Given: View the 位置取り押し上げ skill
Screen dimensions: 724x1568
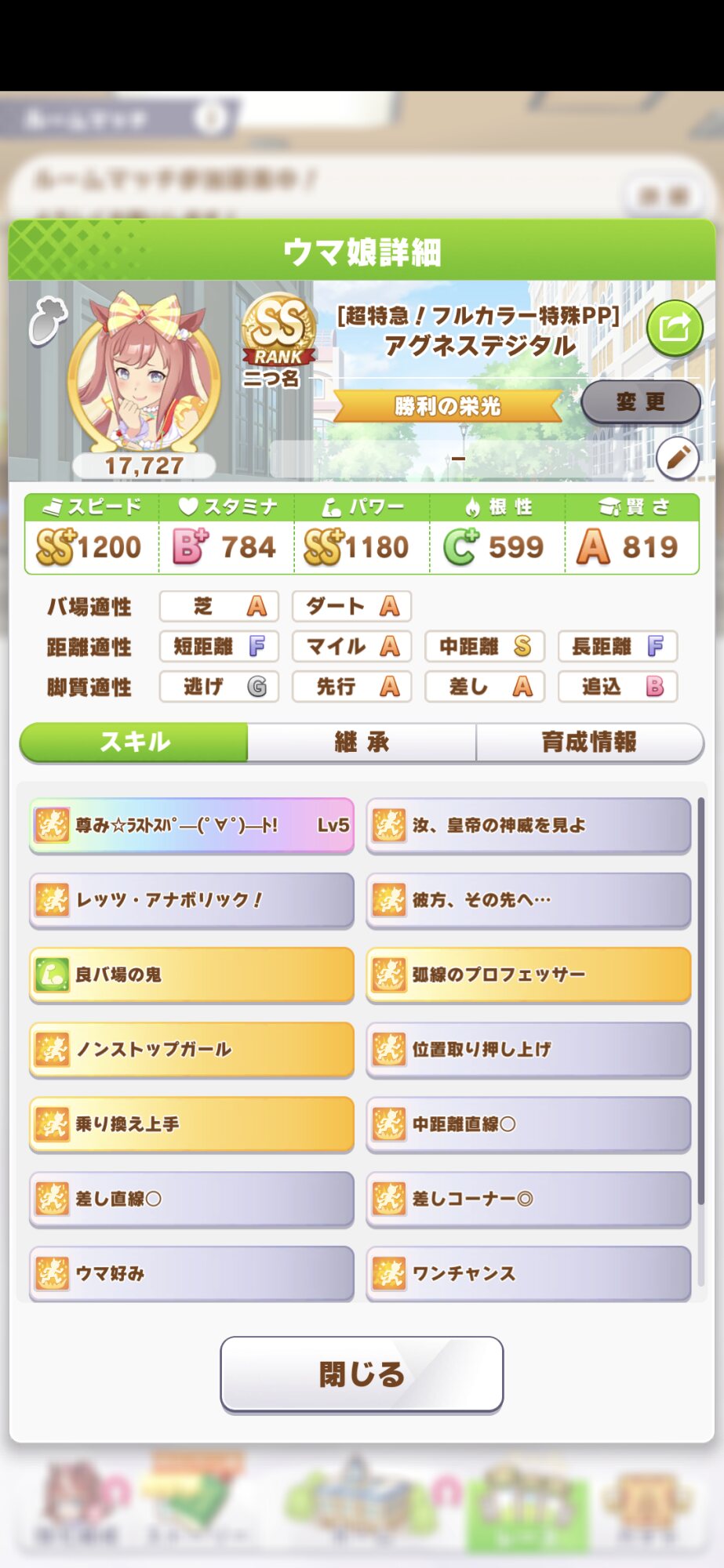Looking at the screenshot, I should coord(528,1049).
